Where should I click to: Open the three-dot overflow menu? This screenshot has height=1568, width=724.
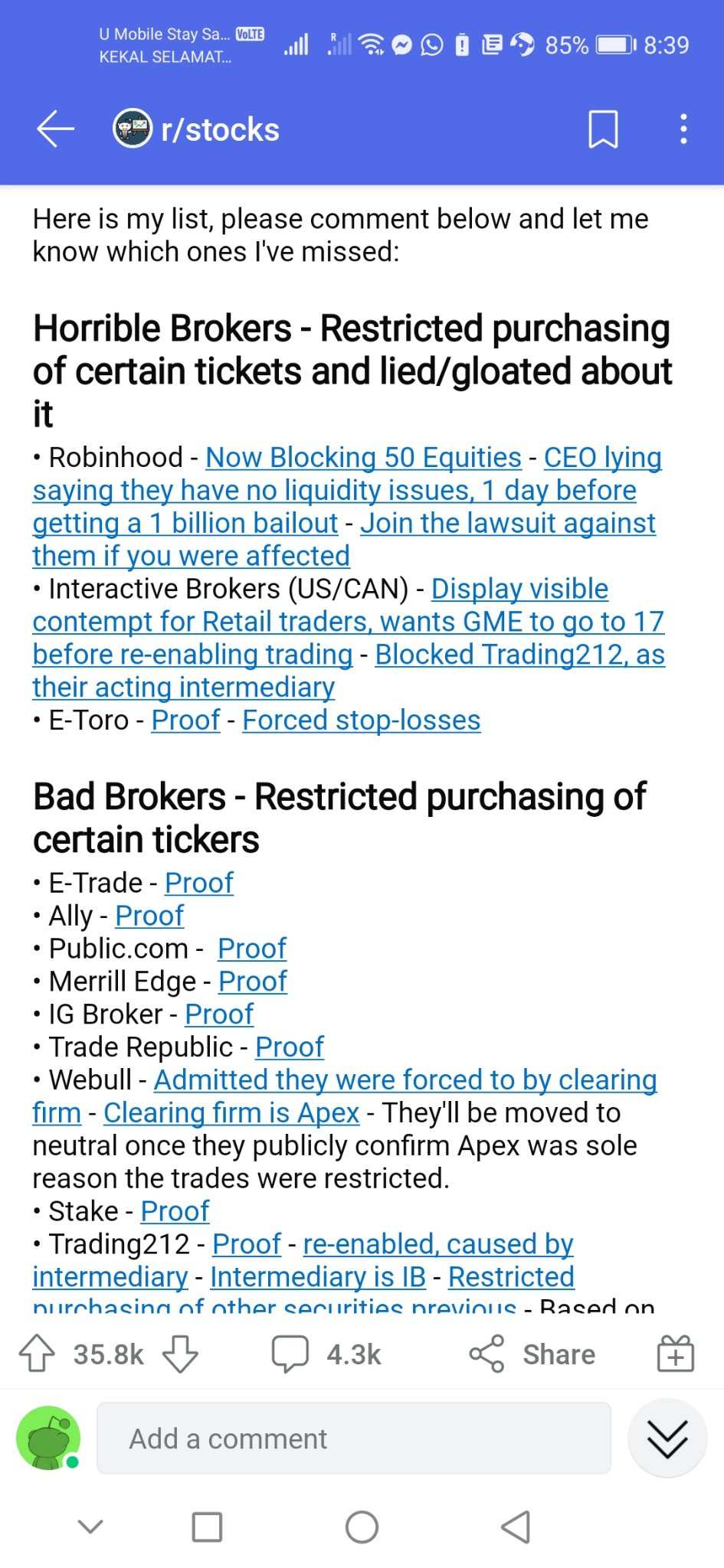[x=683, y=129]
